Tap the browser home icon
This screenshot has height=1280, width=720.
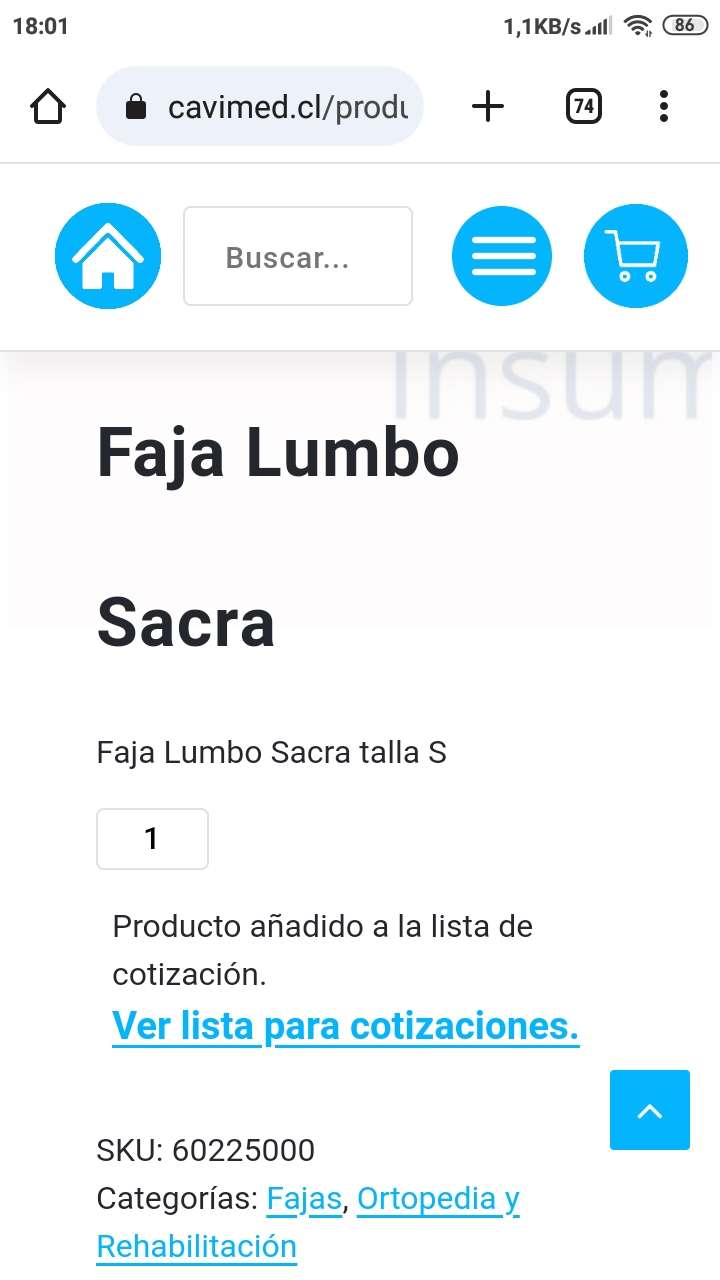pyautogui.click(x=48, y=106)
